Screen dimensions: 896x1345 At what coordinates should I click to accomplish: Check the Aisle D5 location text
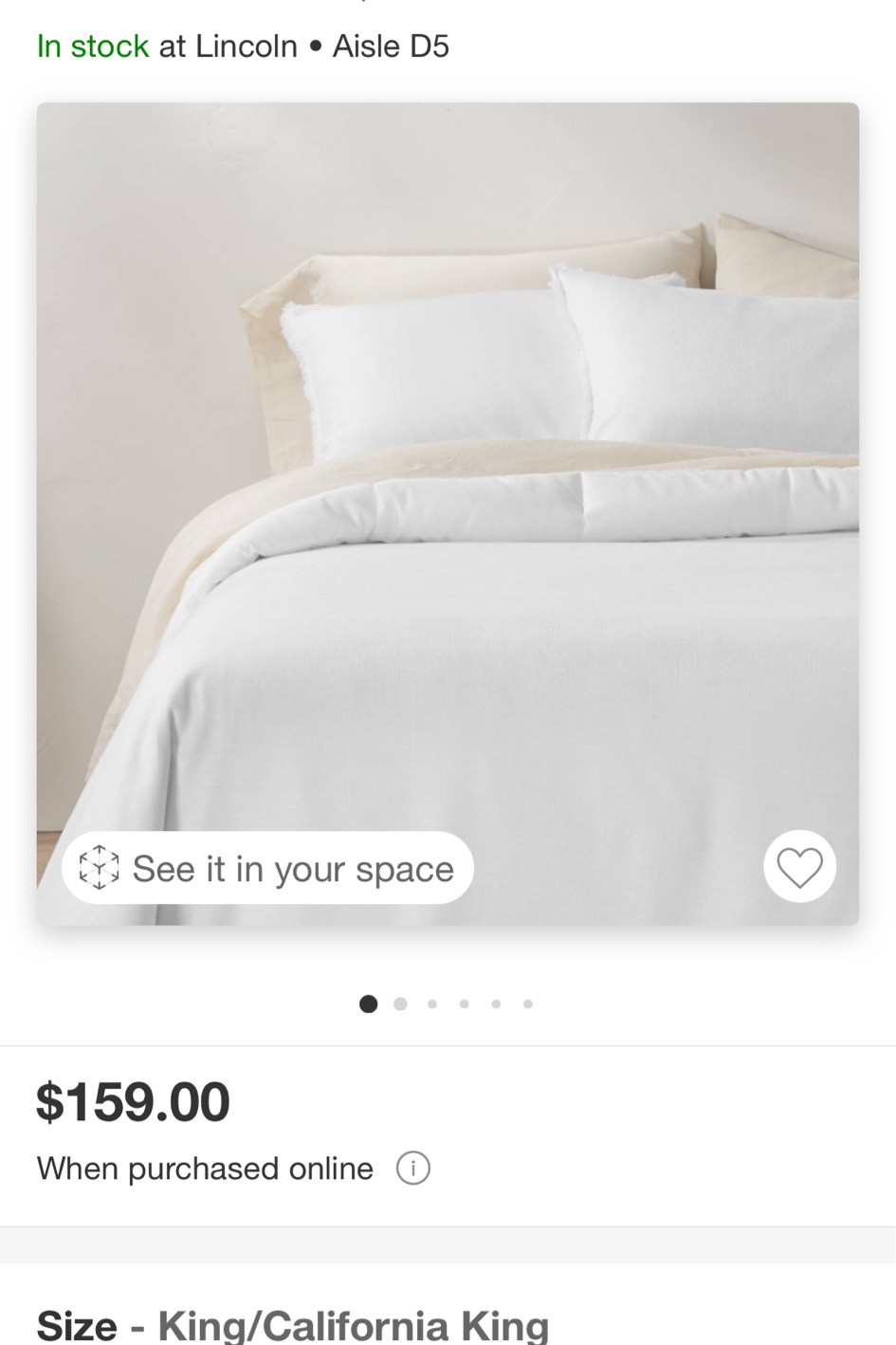tap(390, 45)
